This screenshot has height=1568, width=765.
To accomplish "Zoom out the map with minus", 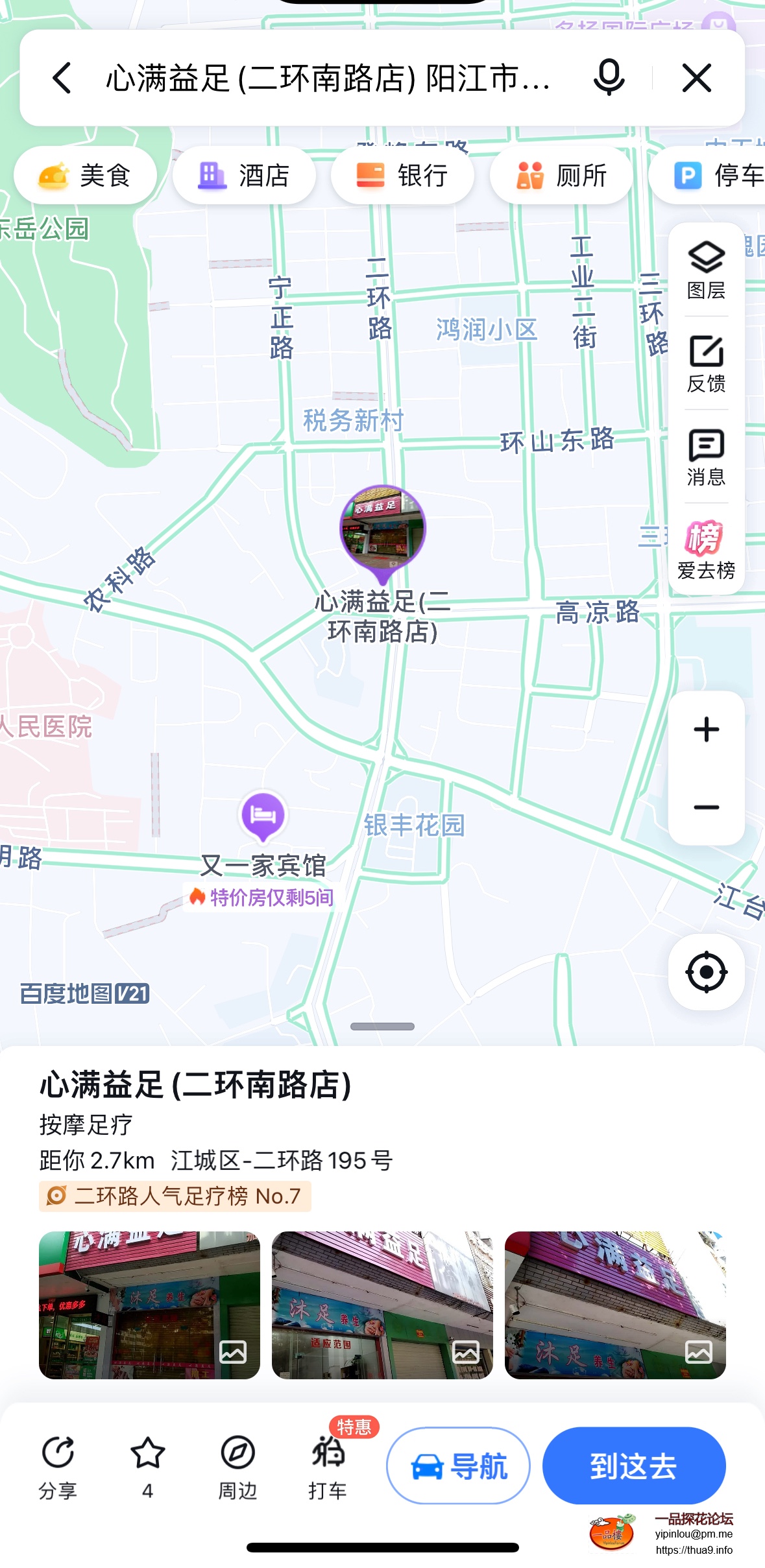I will (706, 807).
